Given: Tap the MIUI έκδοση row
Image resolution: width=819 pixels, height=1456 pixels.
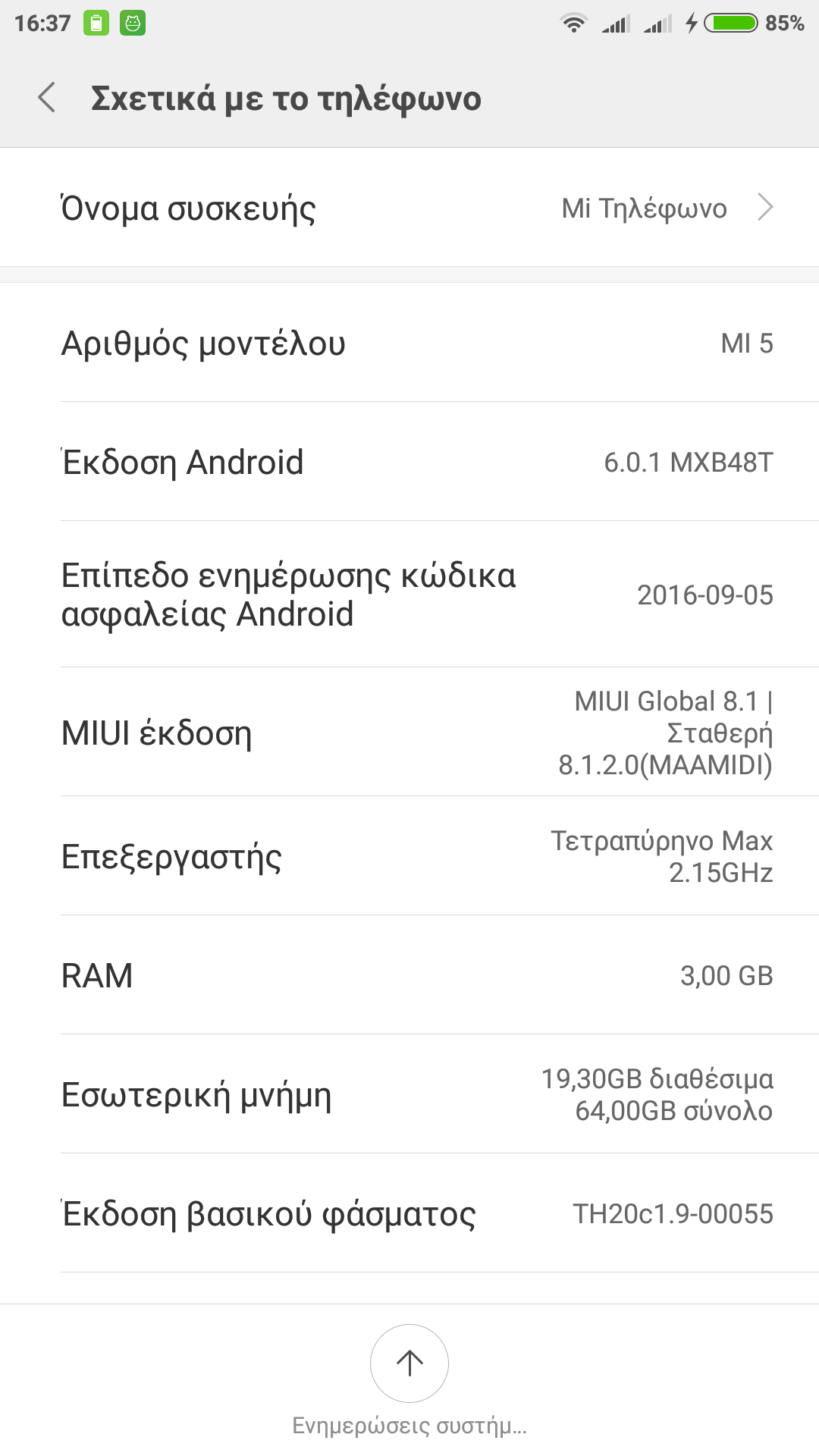Looking at the screenshot, I should tap(409, 733).
